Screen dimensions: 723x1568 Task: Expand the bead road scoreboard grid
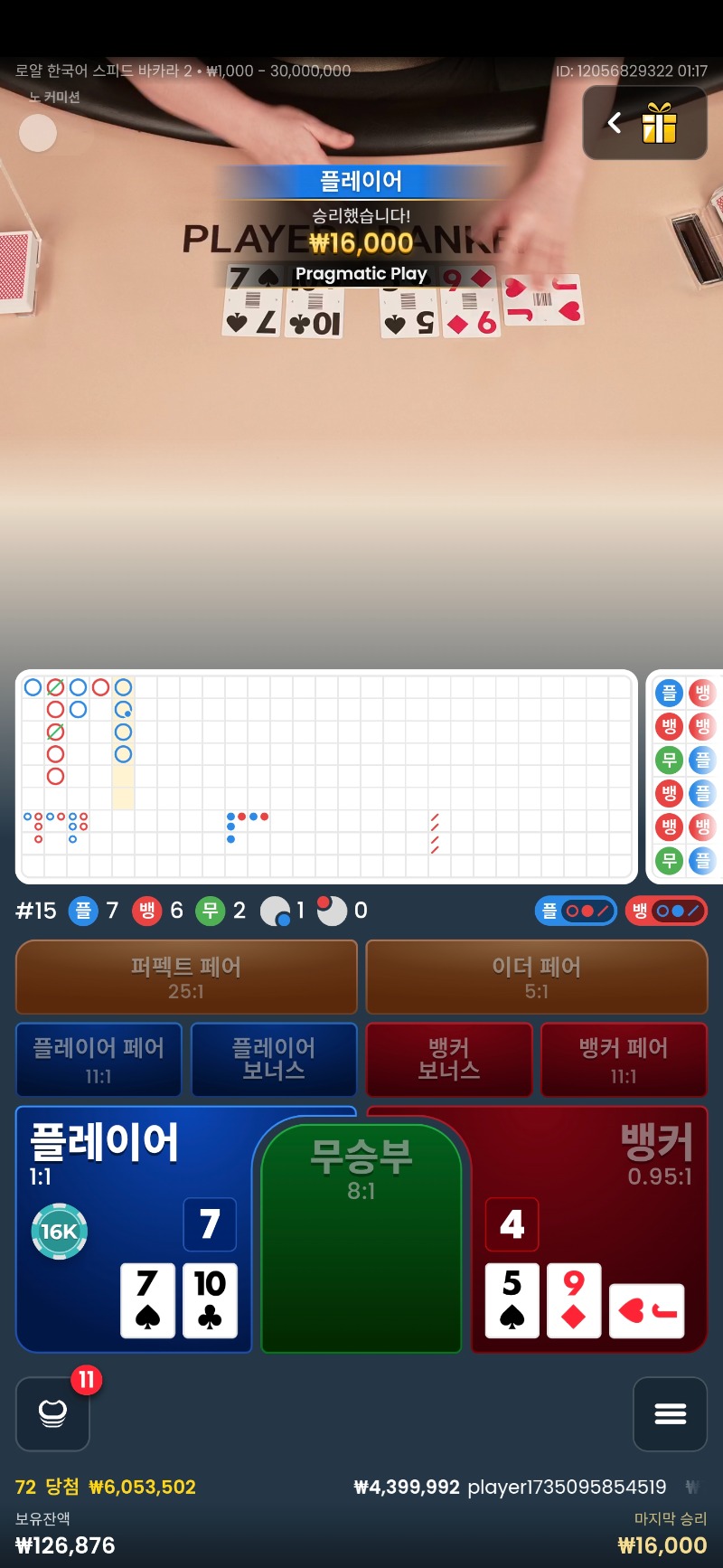[326, 777]
